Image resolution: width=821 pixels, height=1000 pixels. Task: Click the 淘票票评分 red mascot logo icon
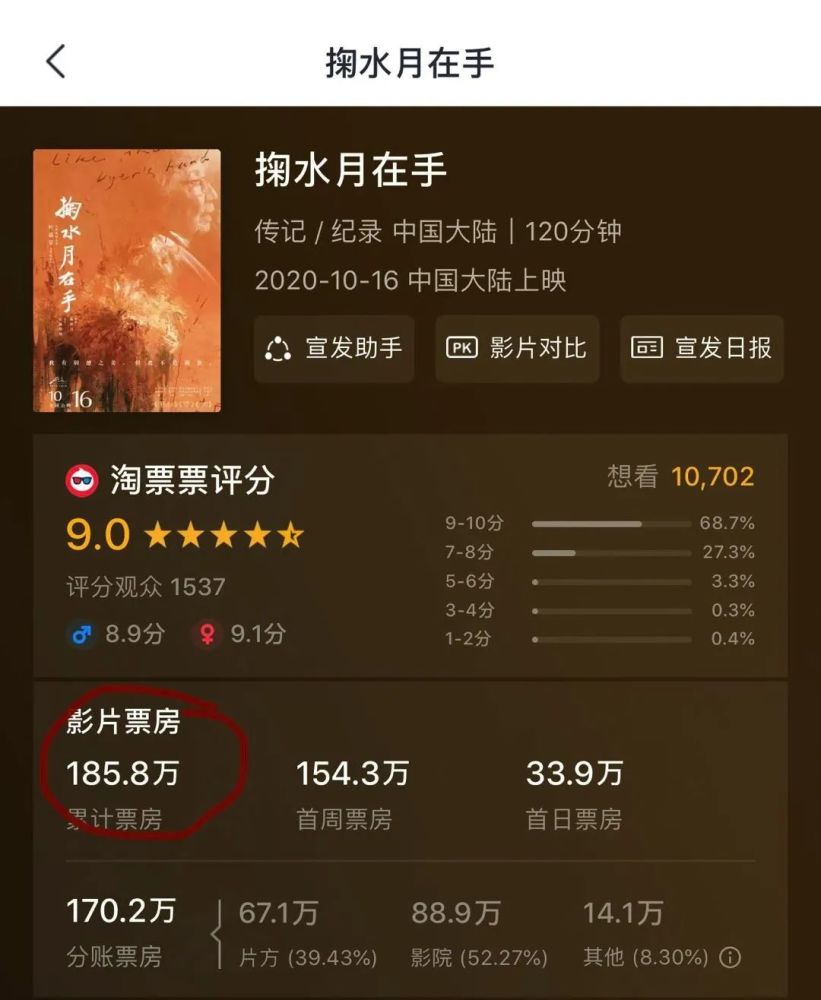81,477
